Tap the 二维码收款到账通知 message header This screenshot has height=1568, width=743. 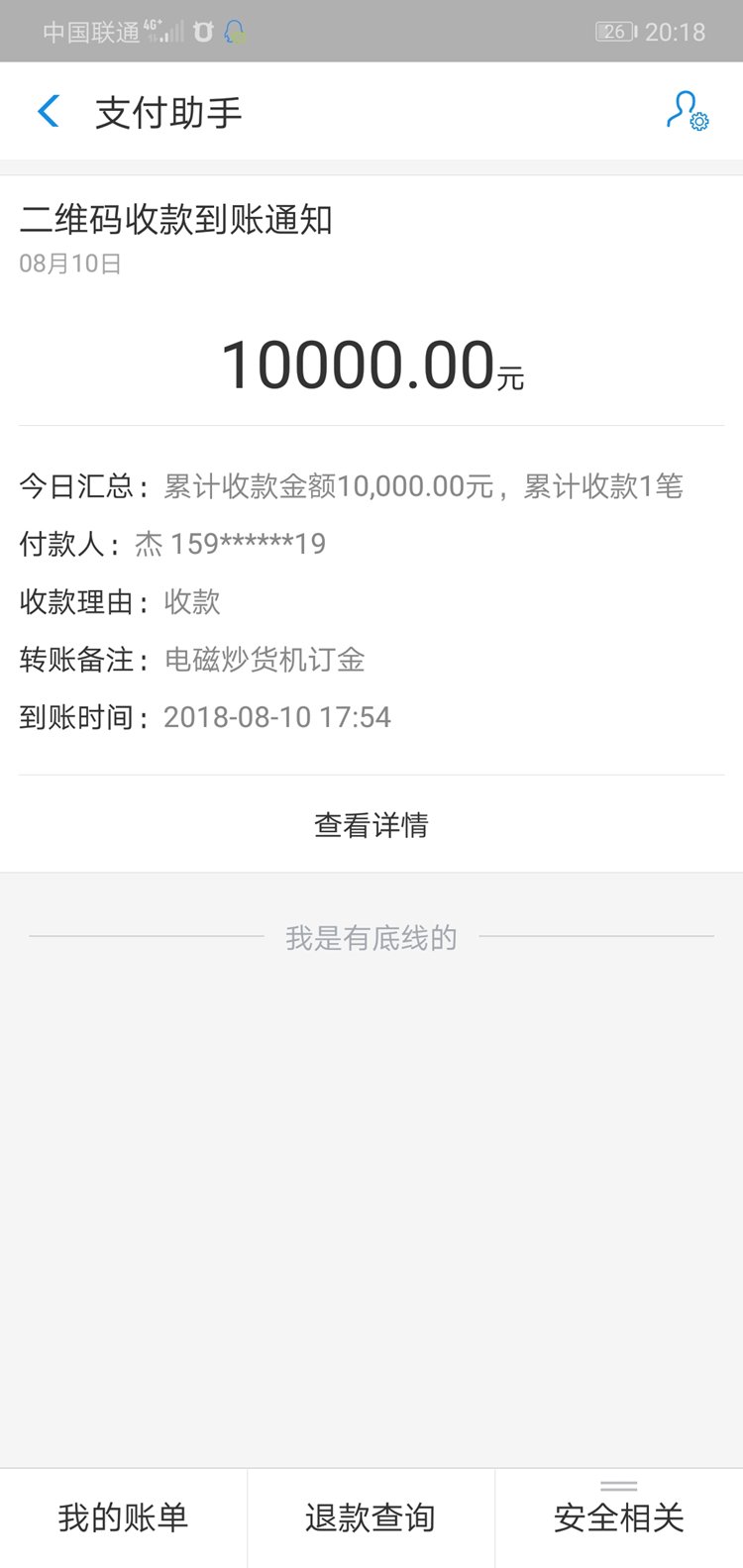178,222
